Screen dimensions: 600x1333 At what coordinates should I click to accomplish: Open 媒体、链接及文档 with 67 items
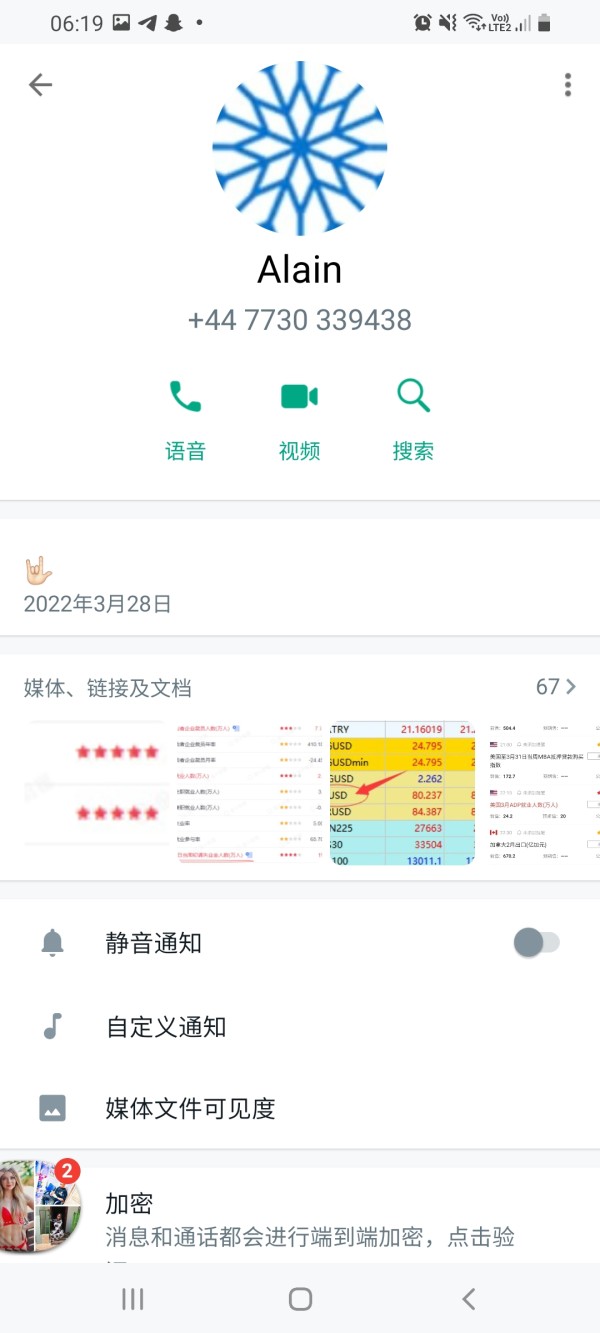pyautogui.click(x=300, y=687)
